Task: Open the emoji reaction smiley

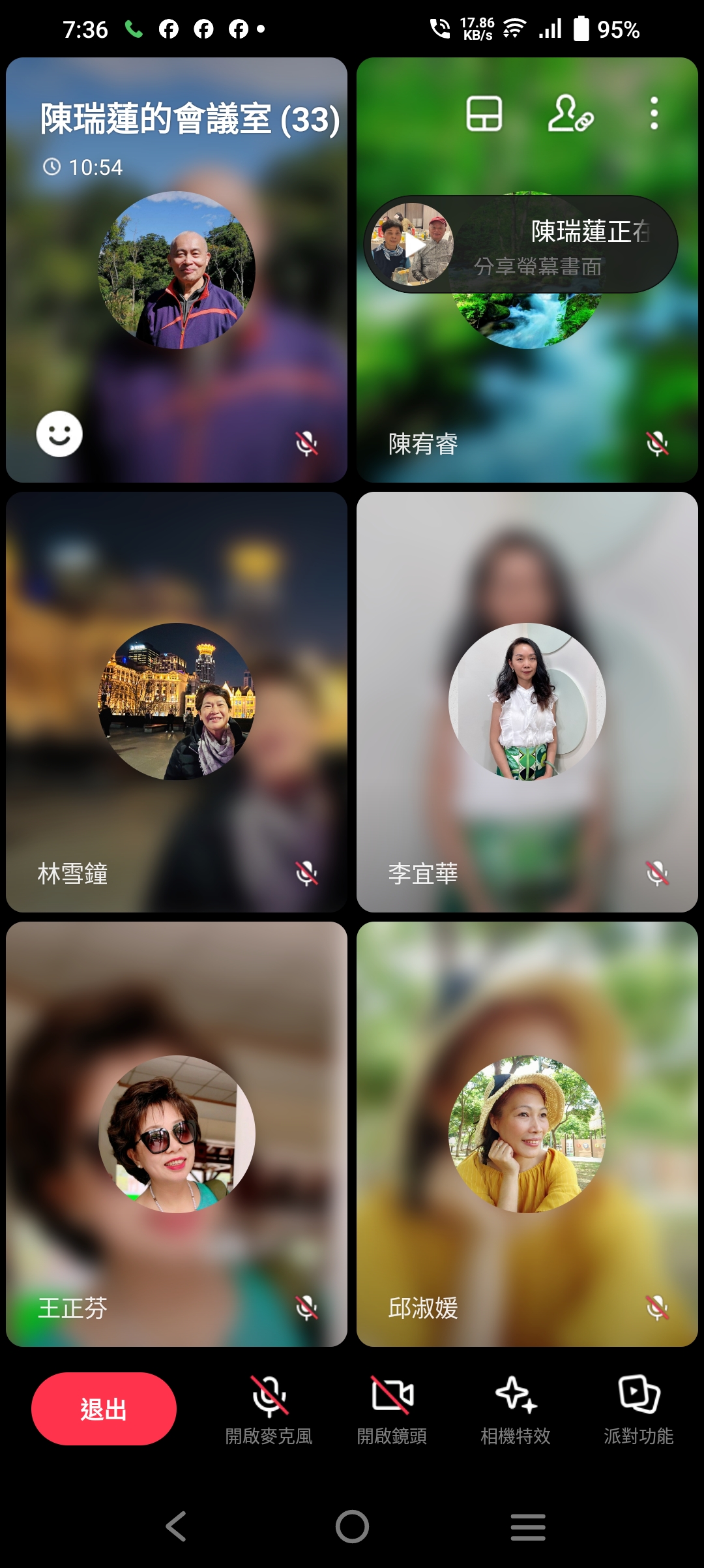Action: (x=59, y=434)
